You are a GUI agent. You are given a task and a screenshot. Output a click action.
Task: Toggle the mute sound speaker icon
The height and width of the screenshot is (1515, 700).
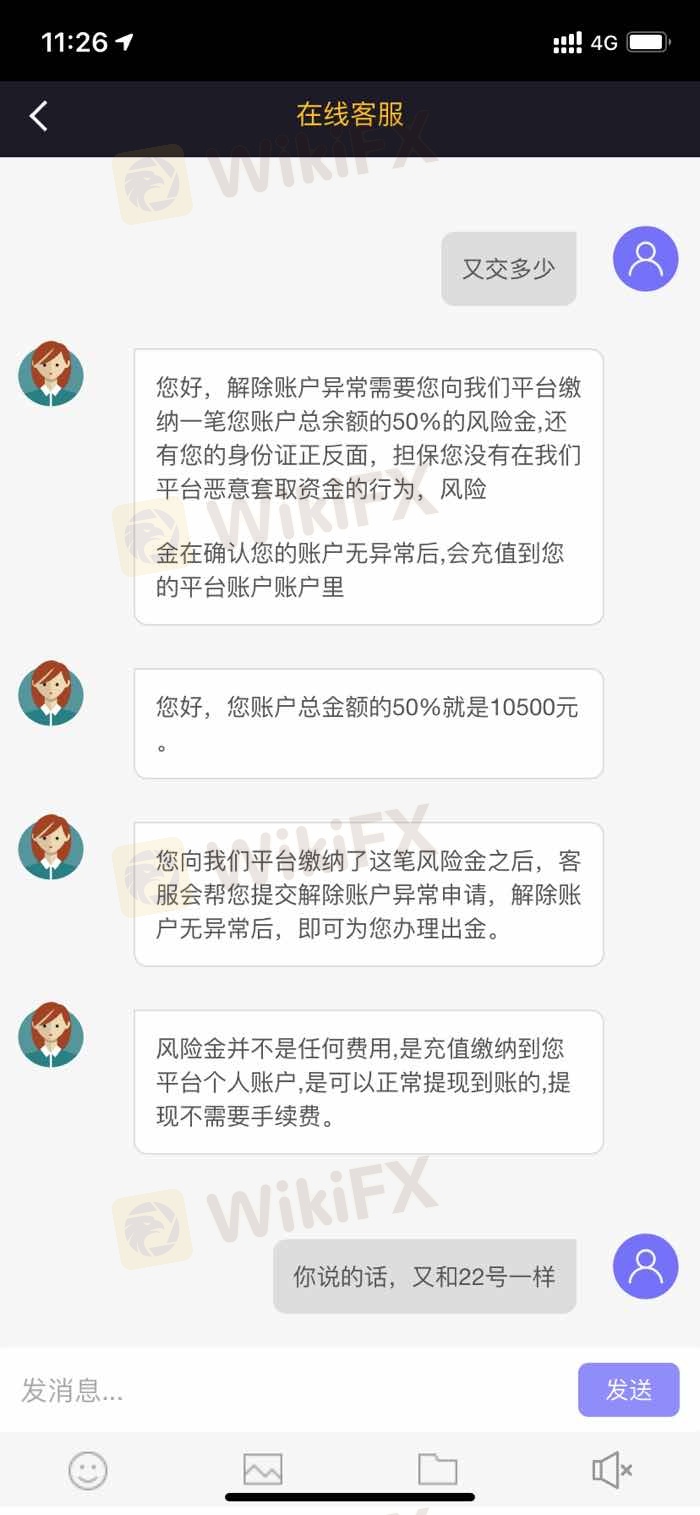611,1470
